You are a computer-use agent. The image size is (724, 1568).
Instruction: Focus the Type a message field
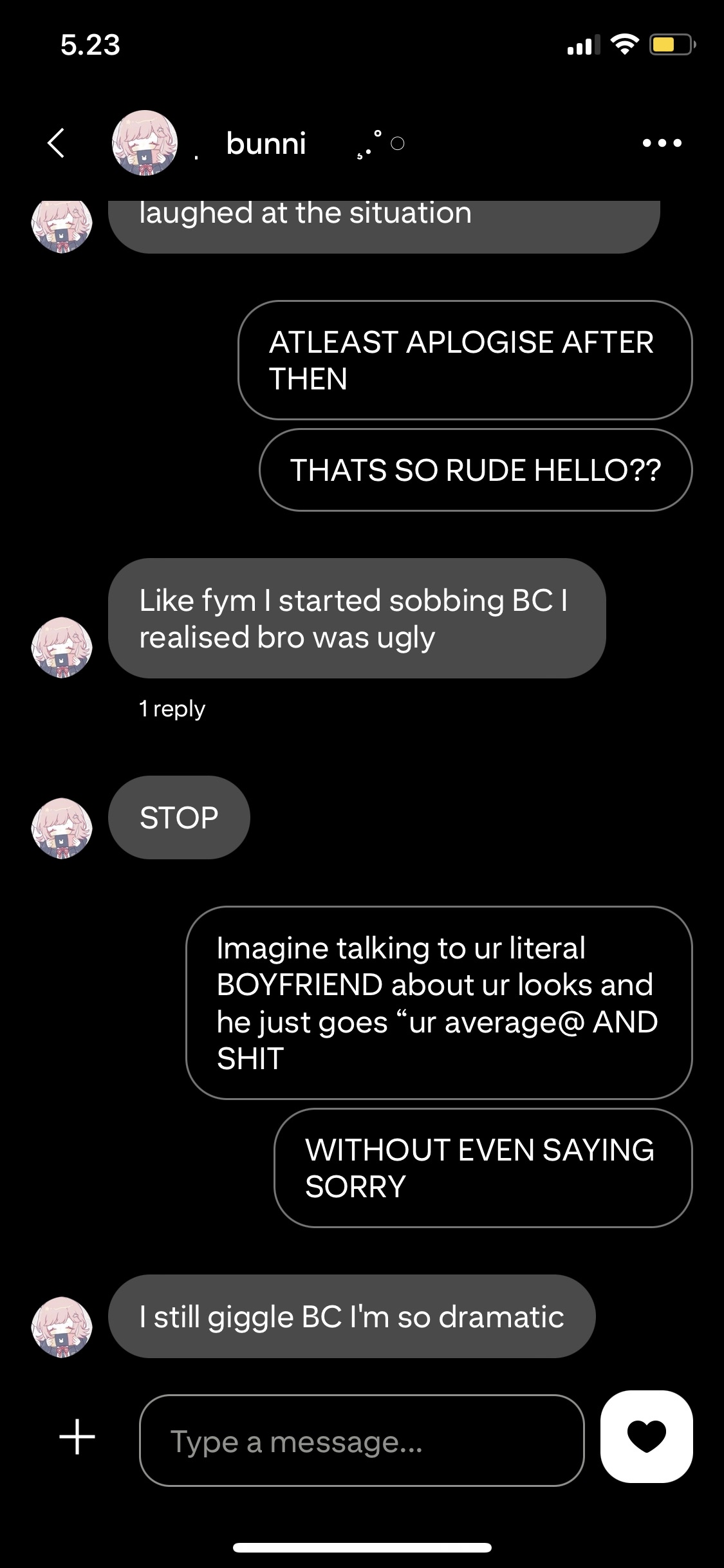362,1441
